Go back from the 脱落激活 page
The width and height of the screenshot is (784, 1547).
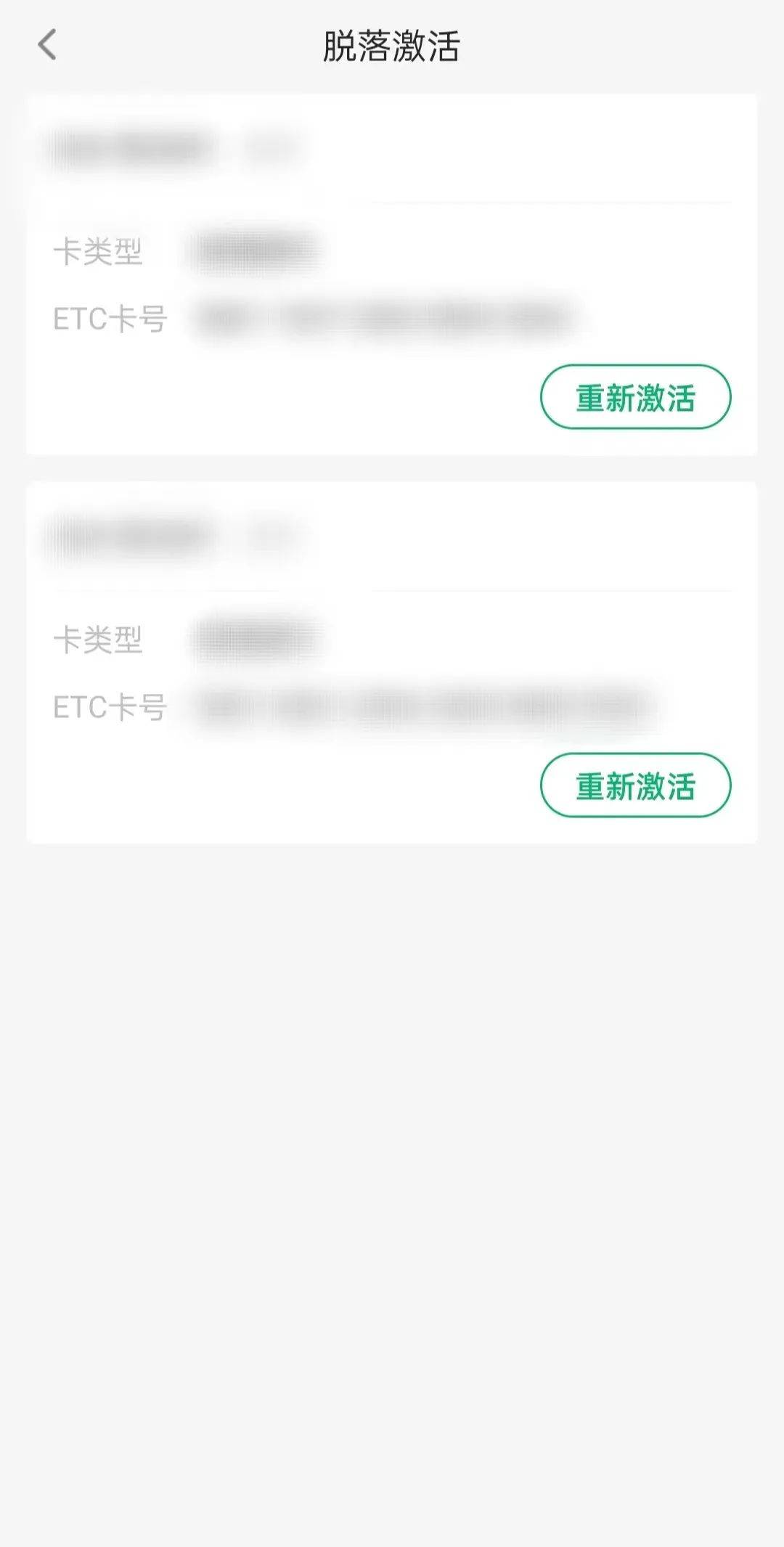click(47, 45)
